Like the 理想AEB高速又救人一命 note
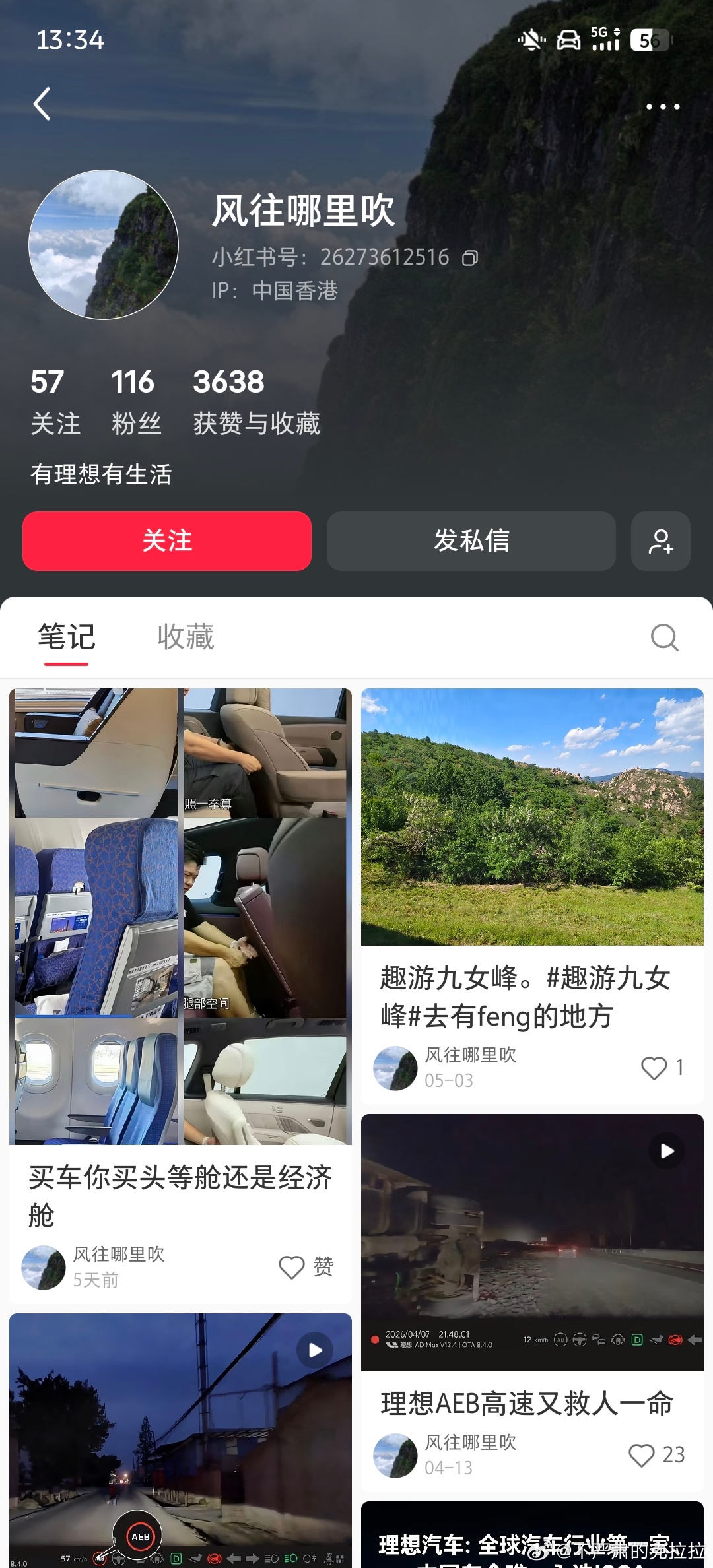The image size is (713, 1568). tap(657, 1455)
